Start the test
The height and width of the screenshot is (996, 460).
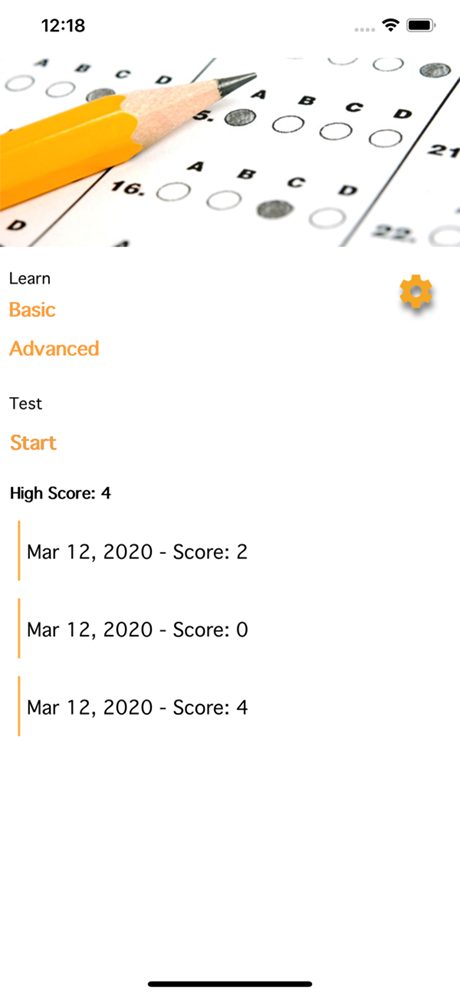coord(33,443)
